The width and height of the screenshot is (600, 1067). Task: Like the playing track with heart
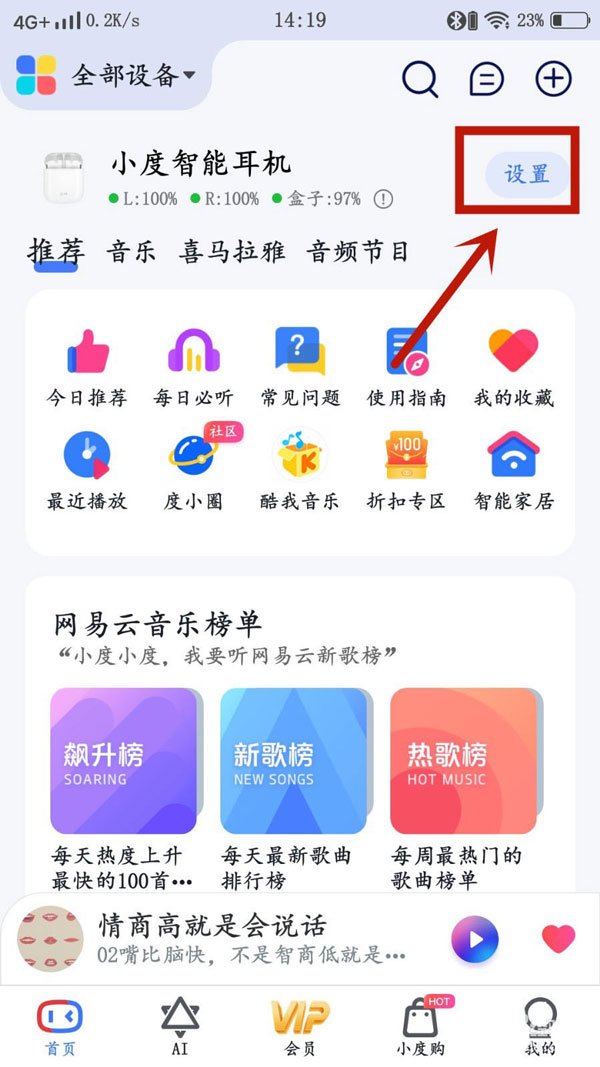558,938
